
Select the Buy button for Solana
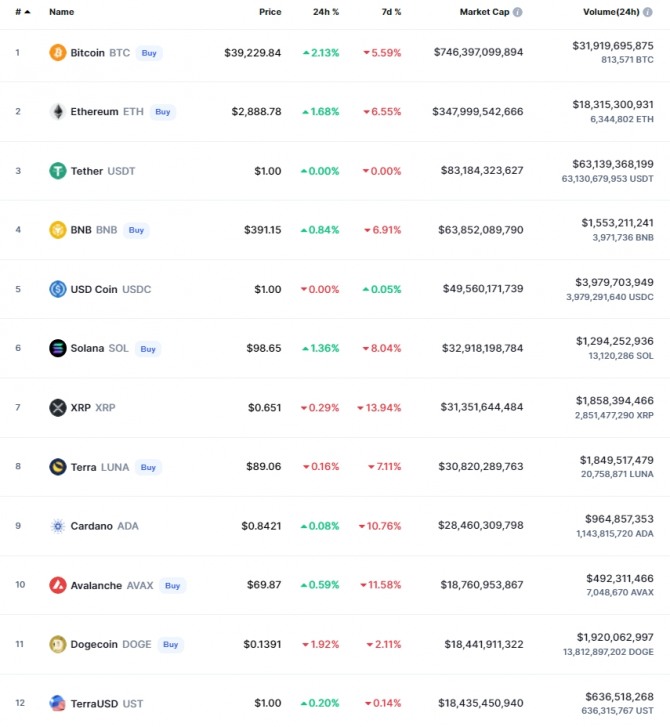point(147,349)
